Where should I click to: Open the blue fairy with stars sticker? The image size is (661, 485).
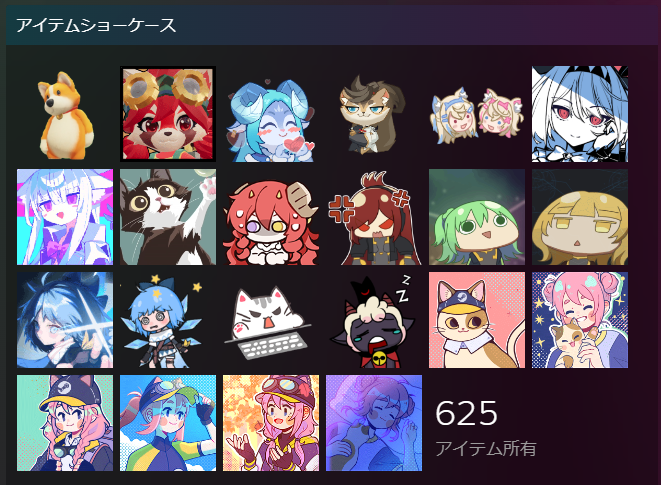tap(168, 320)
